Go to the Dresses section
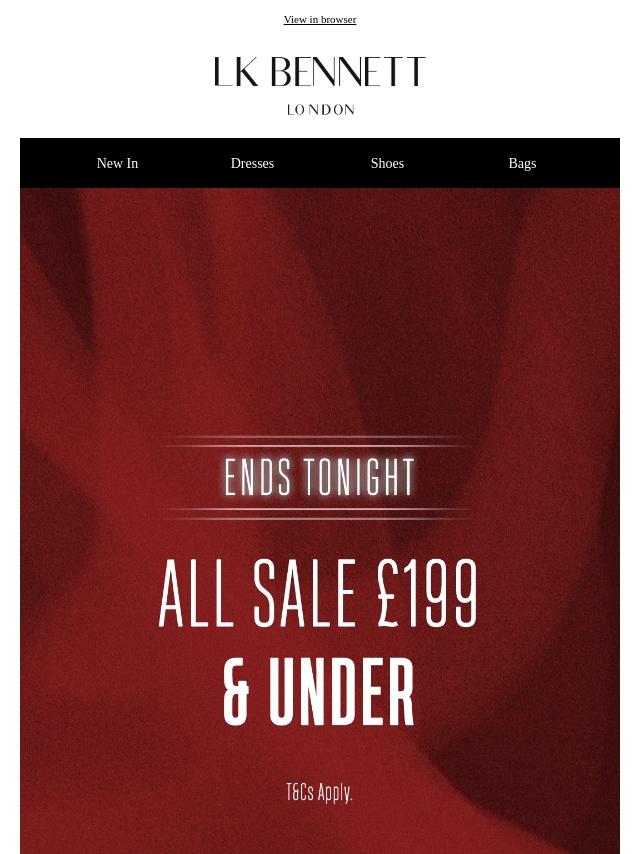The image size is (640, 854). [252, 163]
